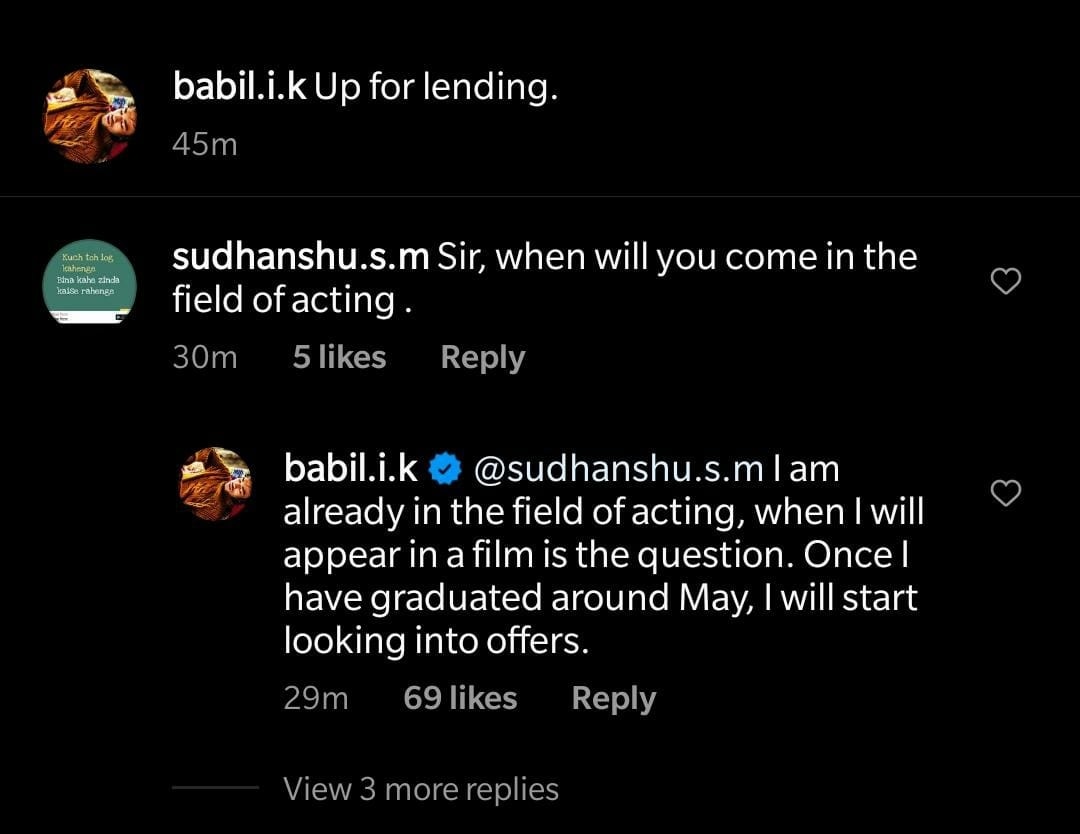1080x834 pixels.
Task: Expand View 3 more replies
Action: 420,789
